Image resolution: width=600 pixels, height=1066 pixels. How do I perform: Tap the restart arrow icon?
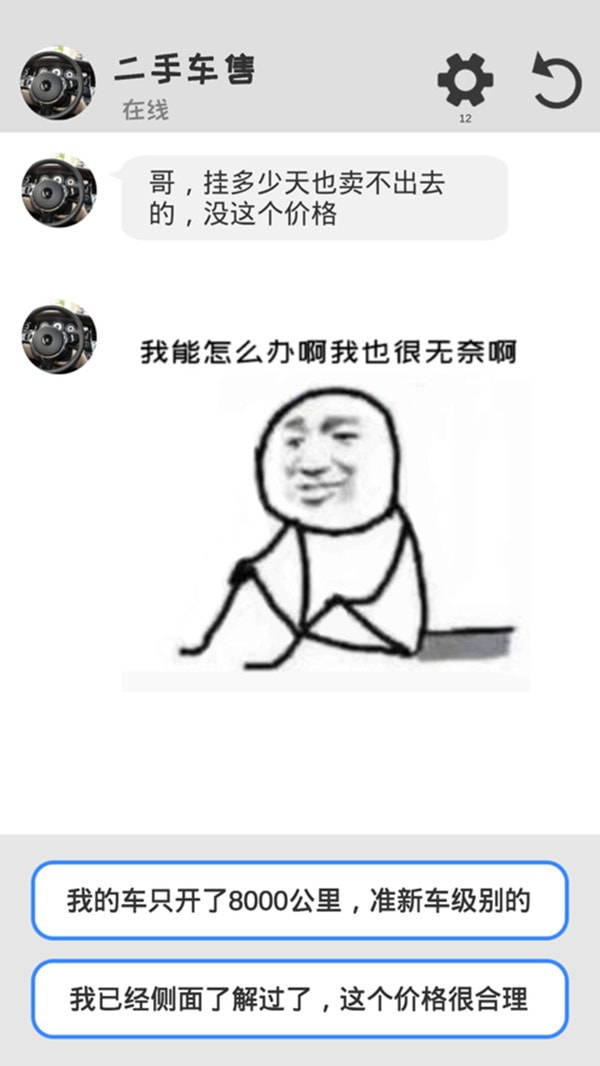pyautogui.click(x=556, y=81)
